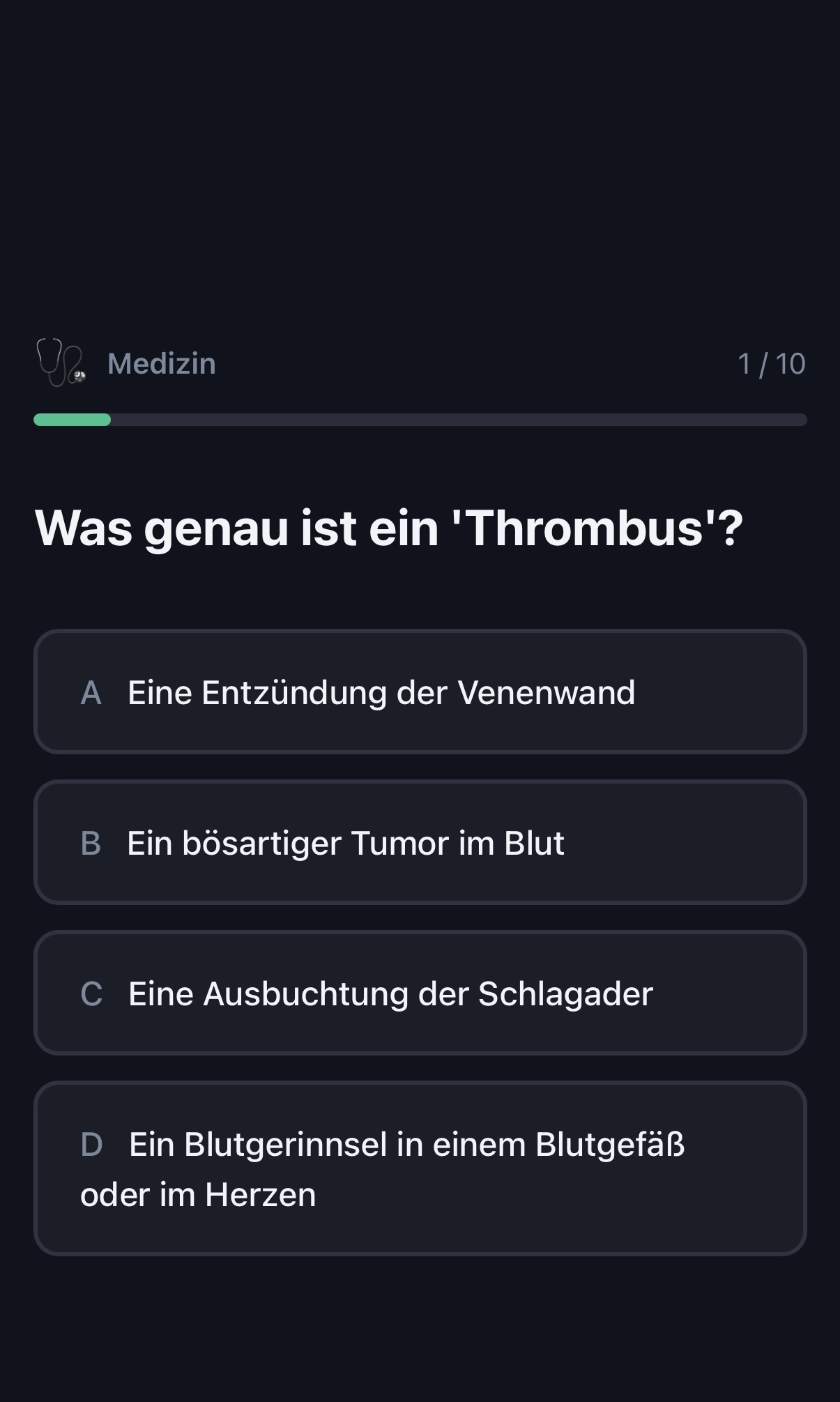Click the green progress bar segment

(x=72, y=420)
